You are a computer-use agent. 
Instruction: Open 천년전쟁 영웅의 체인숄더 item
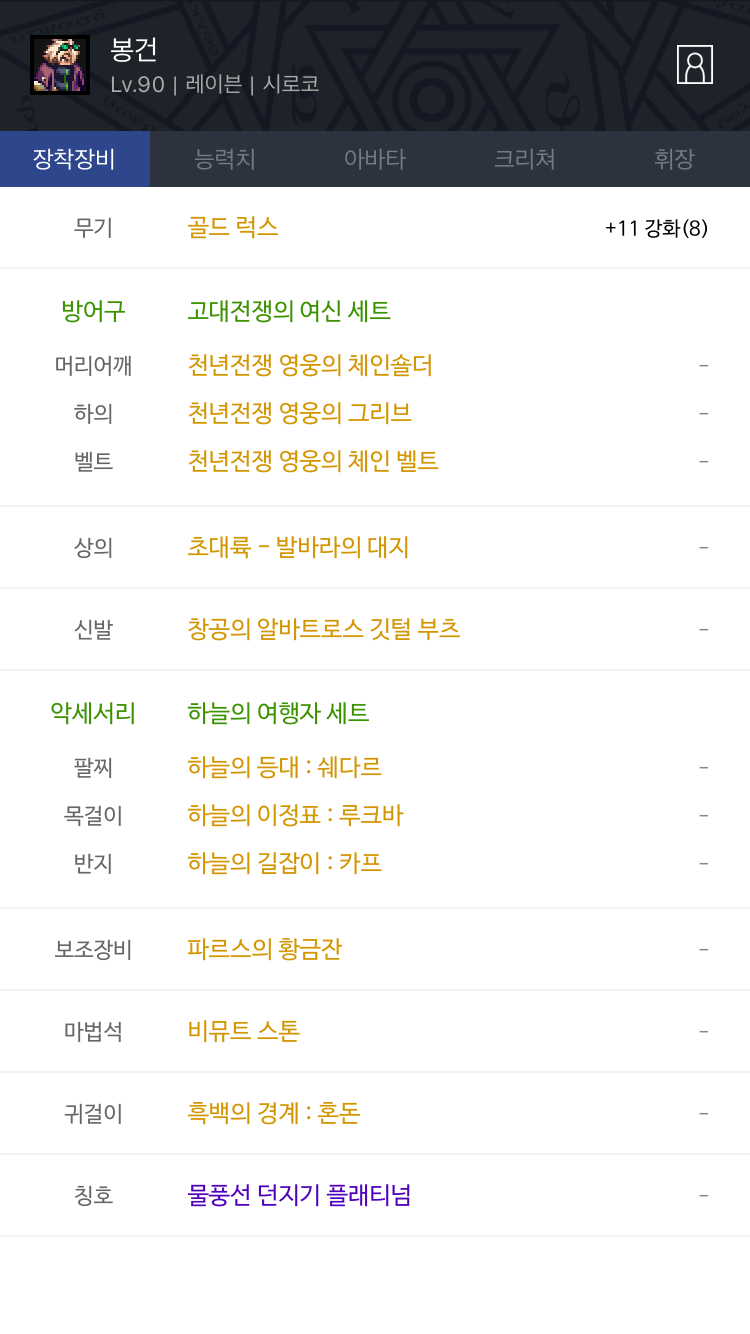point(310,365)
